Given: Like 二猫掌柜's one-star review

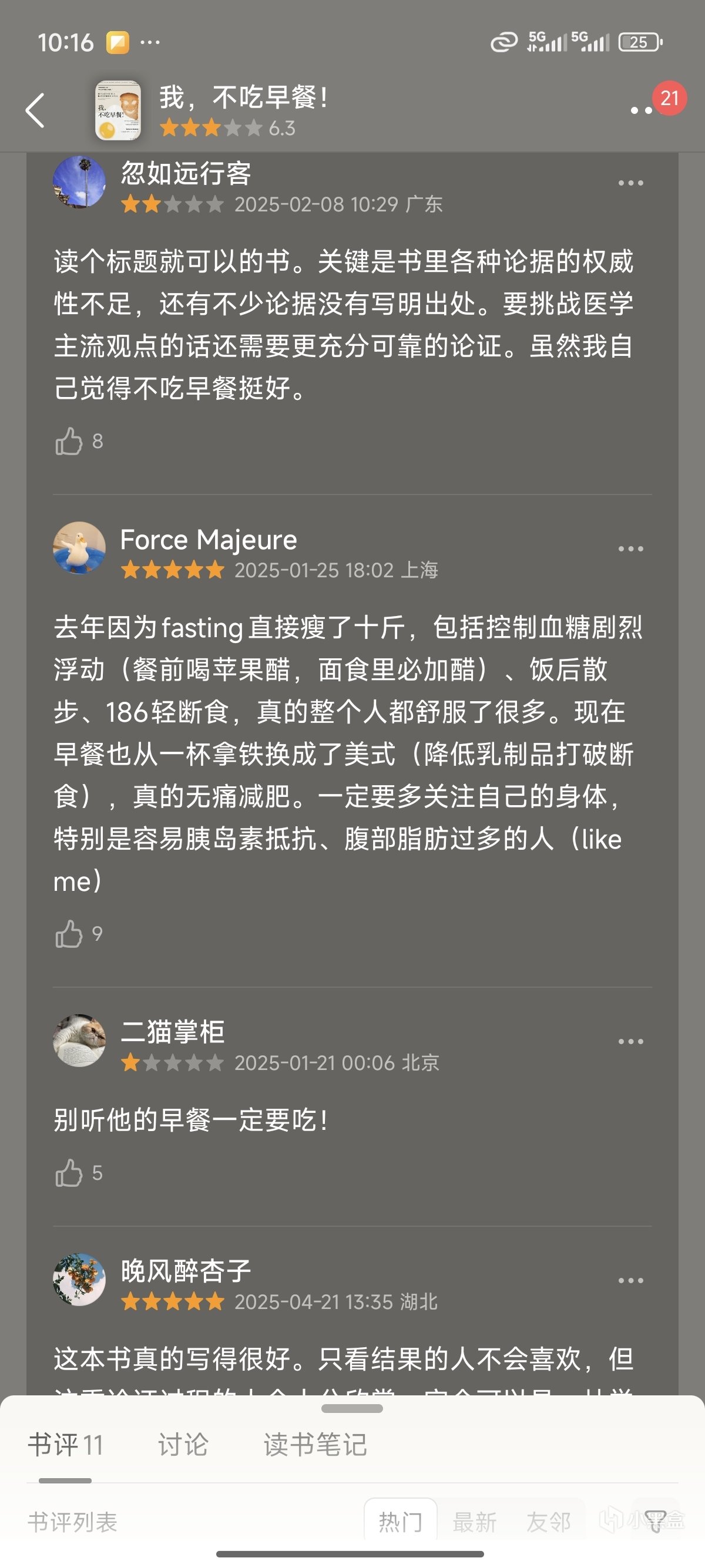Looking at the screenshot, I should pyautogui.click(x=69, y=1173).
